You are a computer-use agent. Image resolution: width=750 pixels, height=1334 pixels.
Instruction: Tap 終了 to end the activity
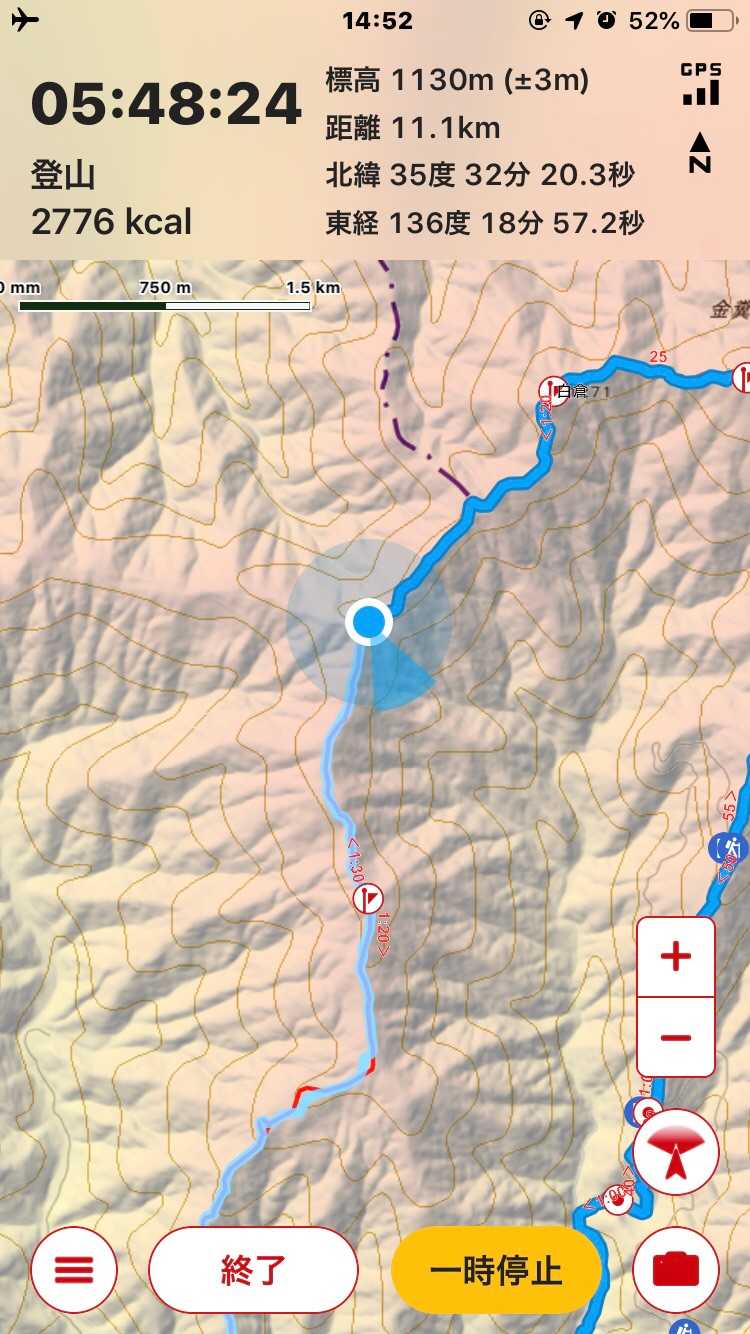[x=253, y=1270]
